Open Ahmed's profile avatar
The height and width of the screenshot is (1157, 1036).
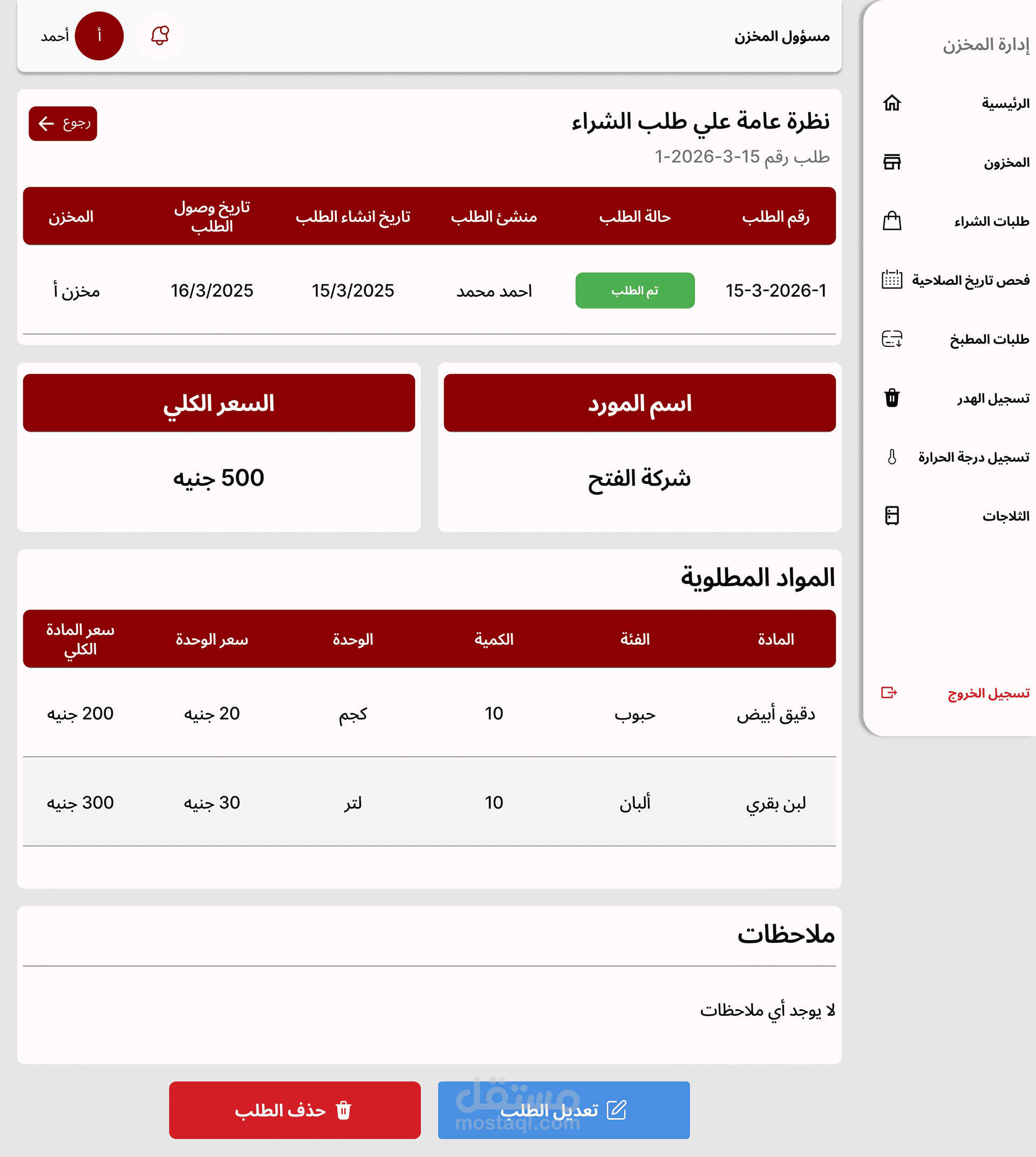pyautogui.click(x=99, y=36)
